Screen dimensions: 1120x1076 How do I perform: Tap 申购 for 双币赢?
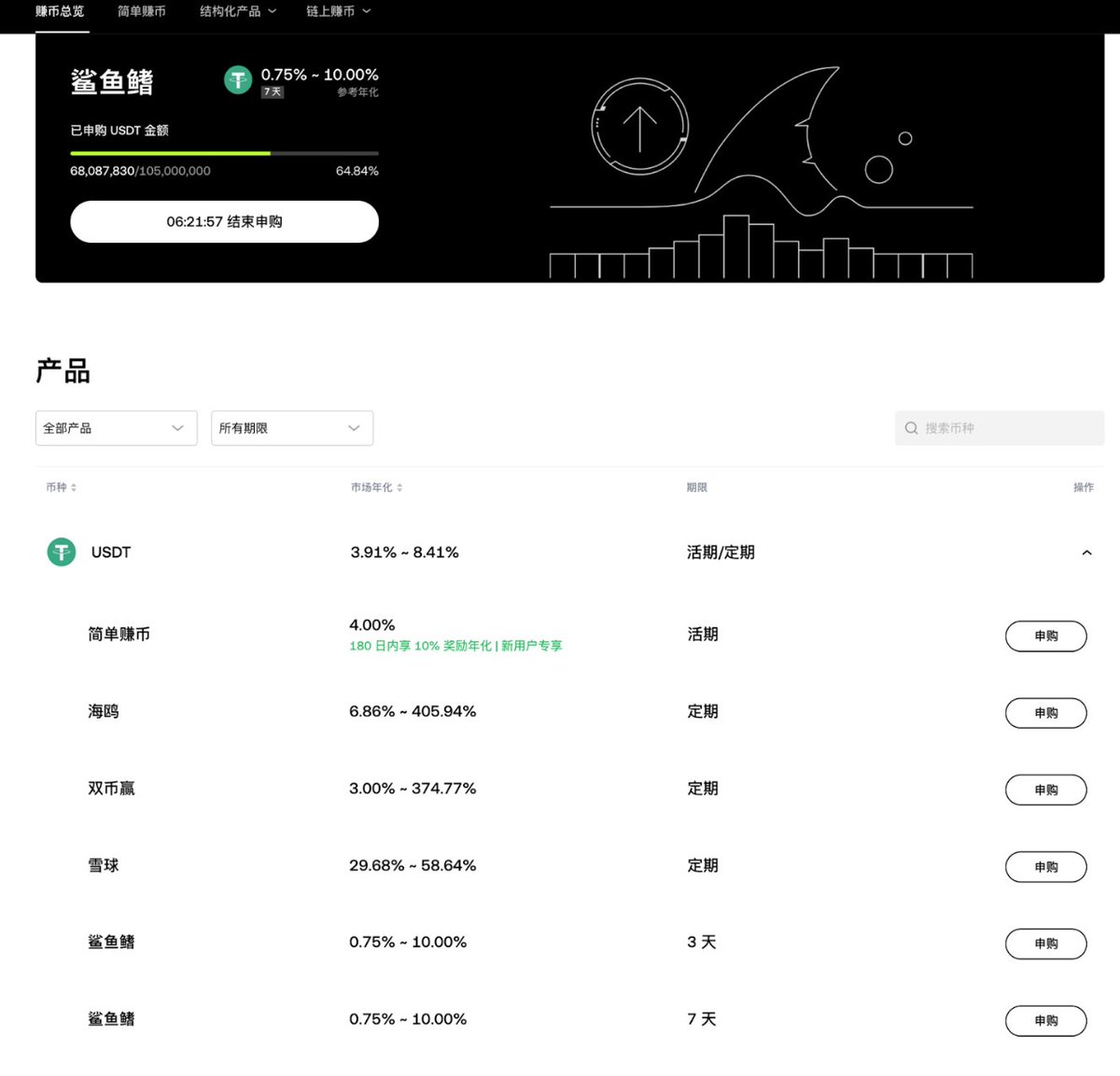tap(1045, 790)
